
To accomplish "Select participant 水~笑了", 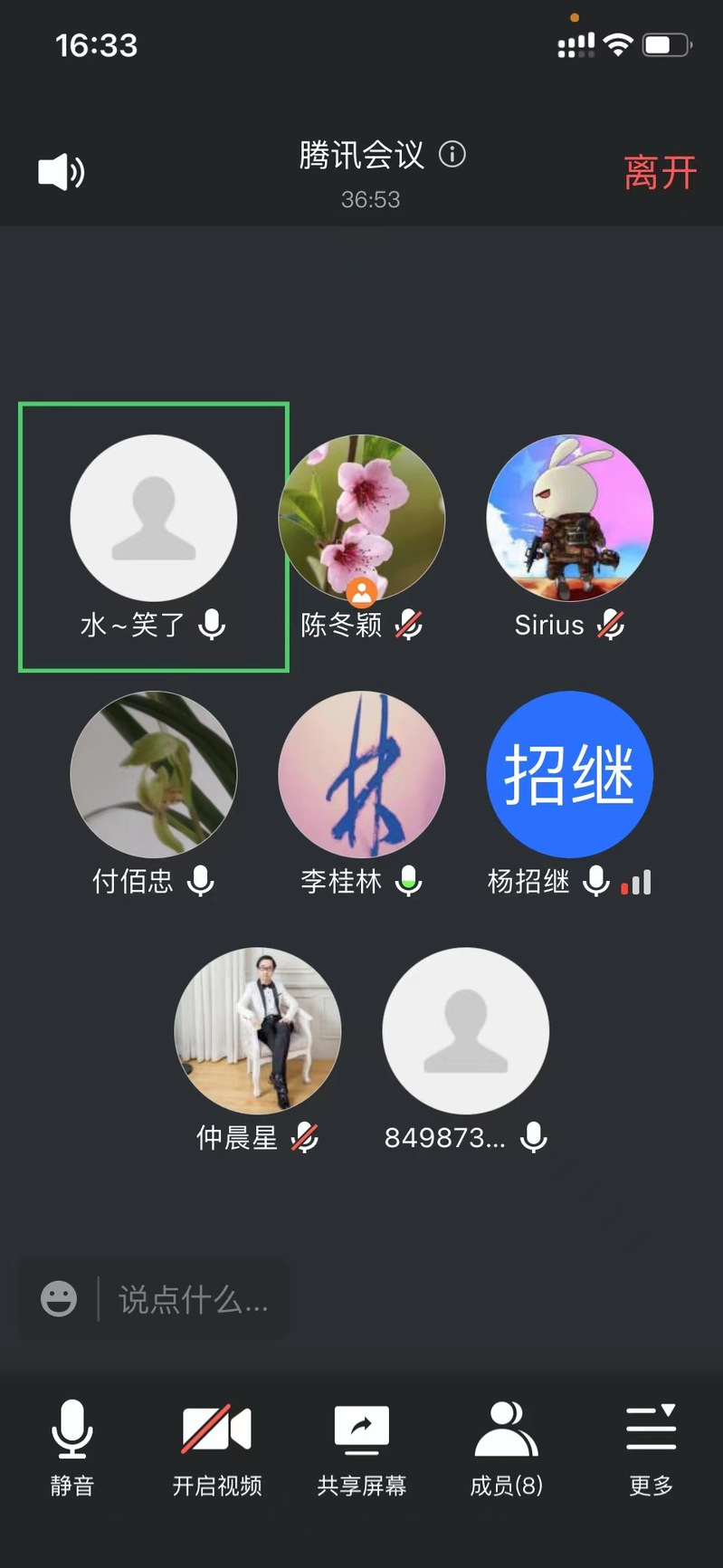I will click(x=154, y=536).
